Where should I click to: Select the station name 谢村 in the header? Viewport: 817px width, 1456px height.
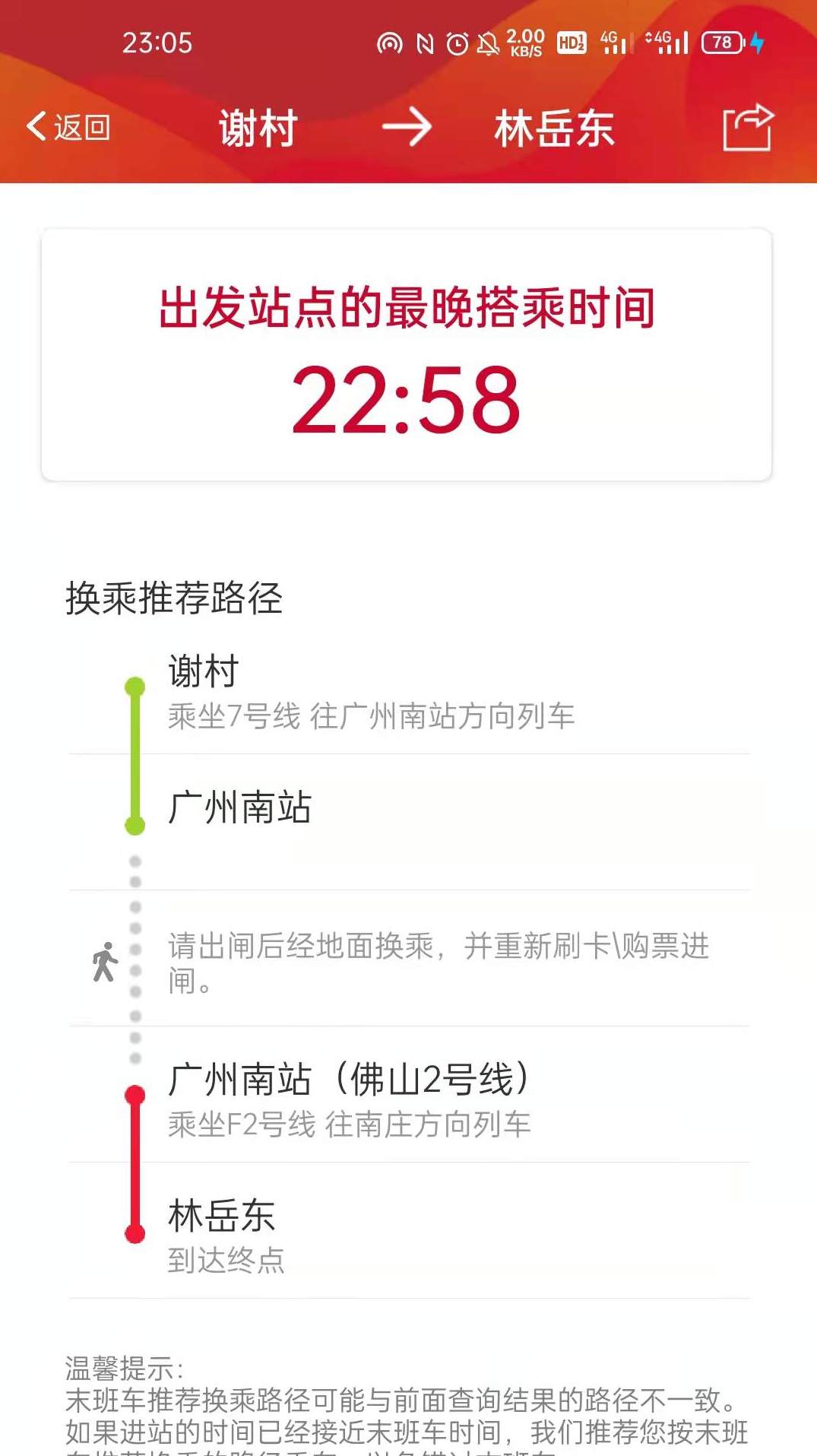click(x=256, y=128)
